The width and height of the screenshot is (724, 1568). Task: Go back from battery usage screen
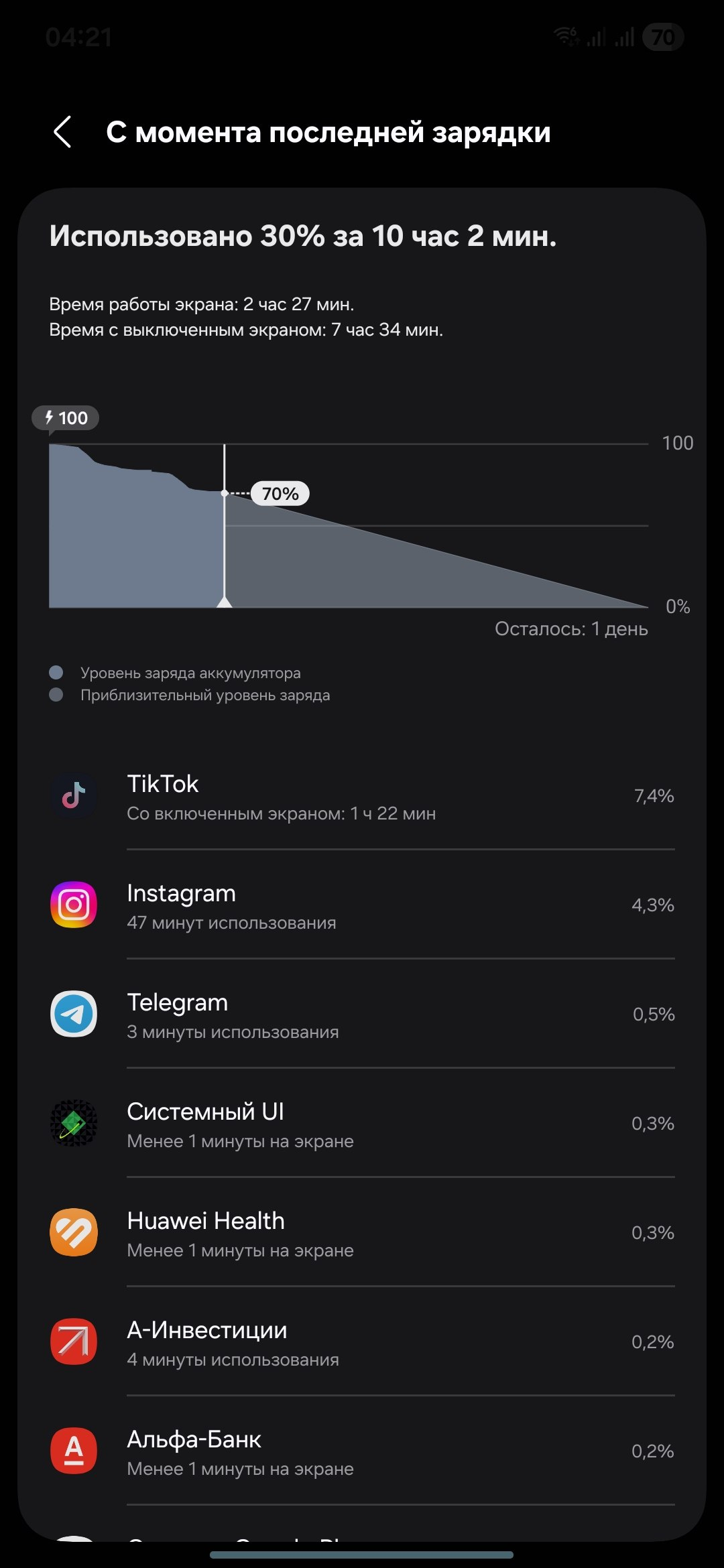pos(62,132)
